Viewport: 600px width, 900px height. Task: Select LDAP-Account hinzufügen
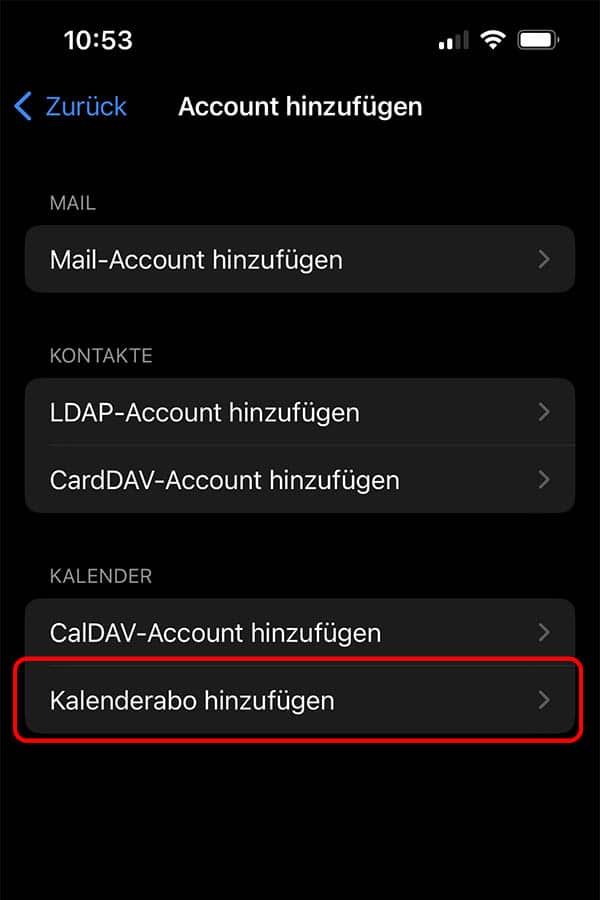click(299, 412)
